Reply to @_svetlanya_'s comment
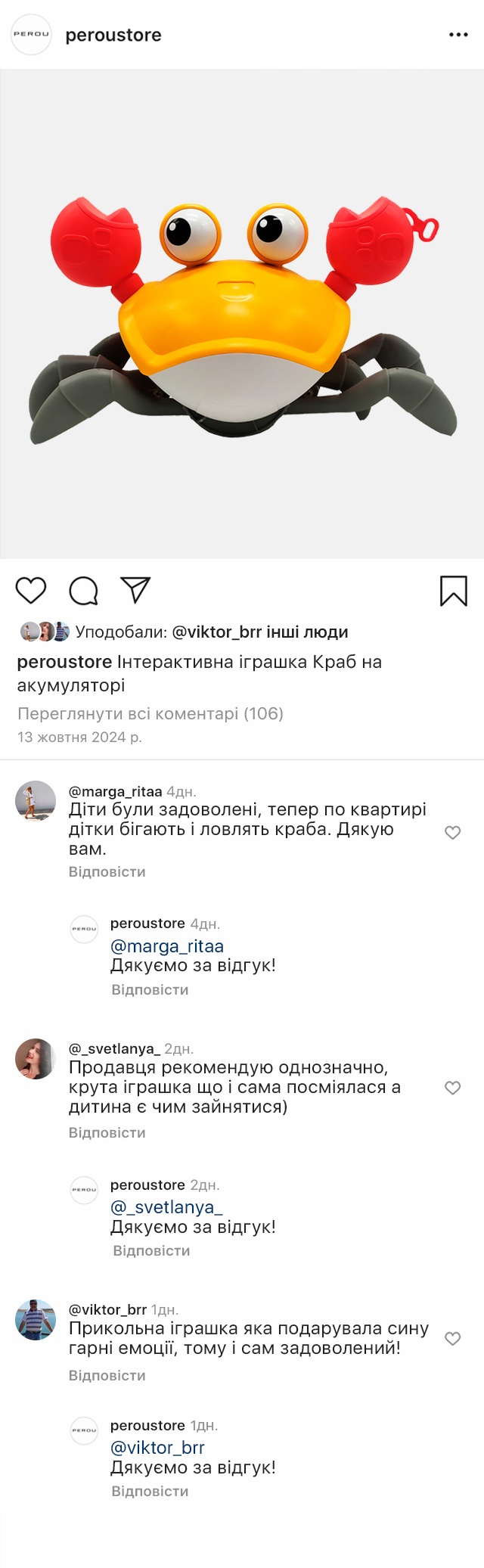This screenshot has width=484, height=1568. pos(107,1132)
